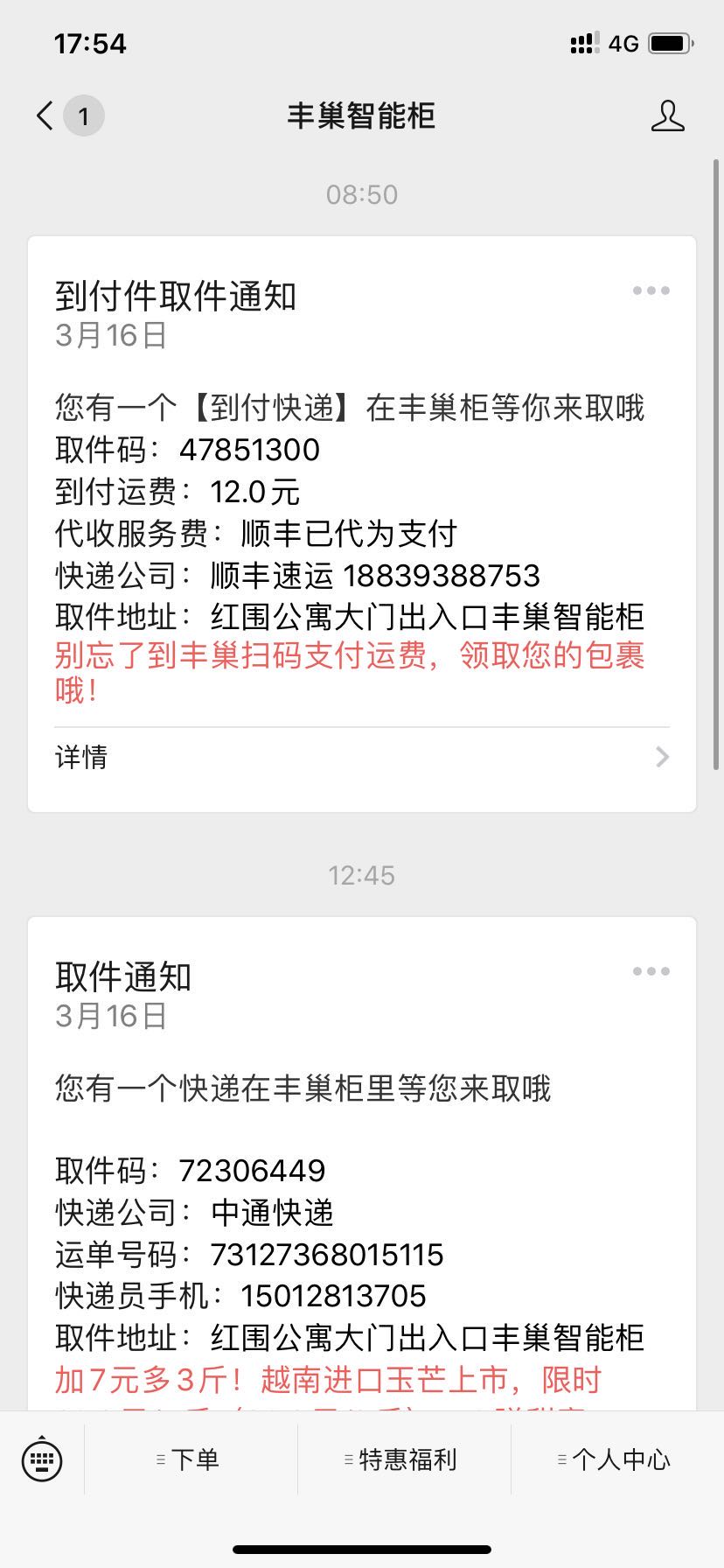The width and height of the screenshot is (724, 1568).
Task: Open 详情 of the 到付件取件通知
Action: pos(362,757)
